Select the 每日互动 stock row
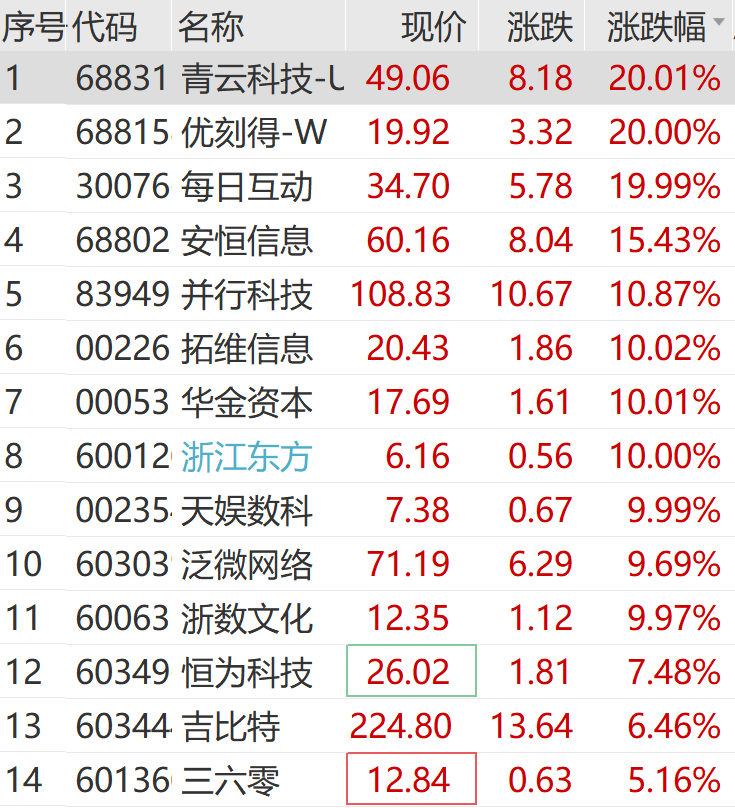Viewport: 735px width, 808px height. click(x=247, y=186)
